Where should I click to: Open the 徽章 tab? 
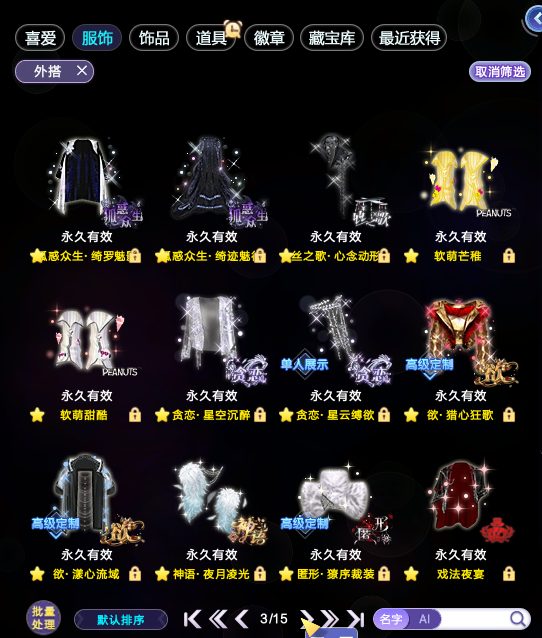[x=269, y=38]
